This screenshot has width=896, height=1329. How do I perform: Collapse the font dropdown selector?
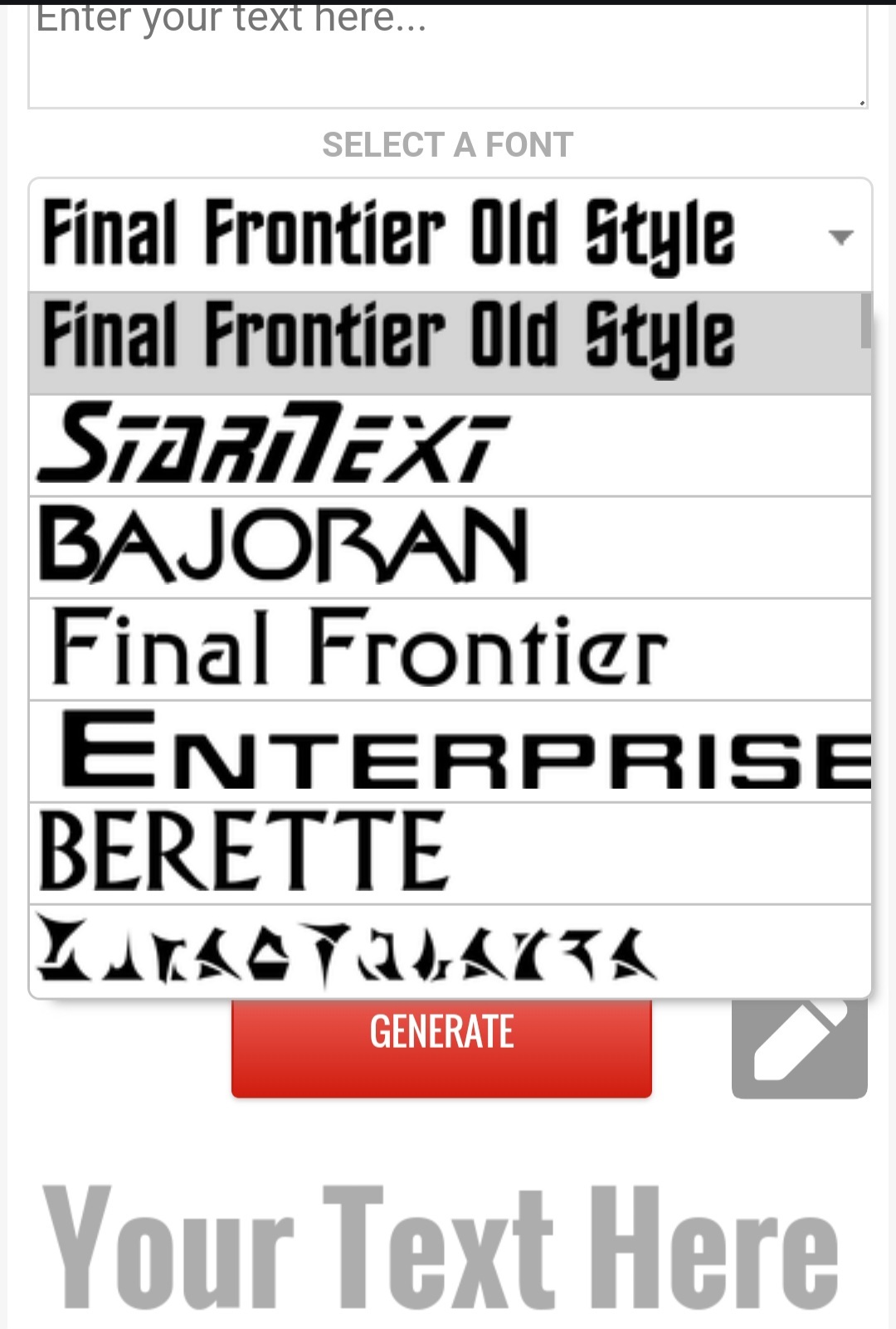point(840,237)
